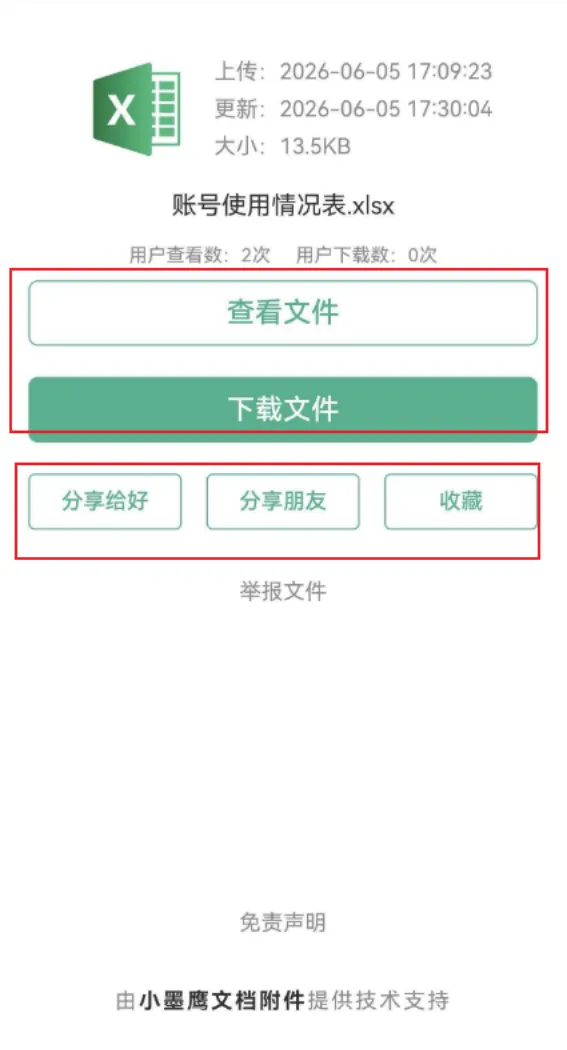The image size is (567, 1050).
Task: Report the file via 举报文件
Action: click(282, 591)
